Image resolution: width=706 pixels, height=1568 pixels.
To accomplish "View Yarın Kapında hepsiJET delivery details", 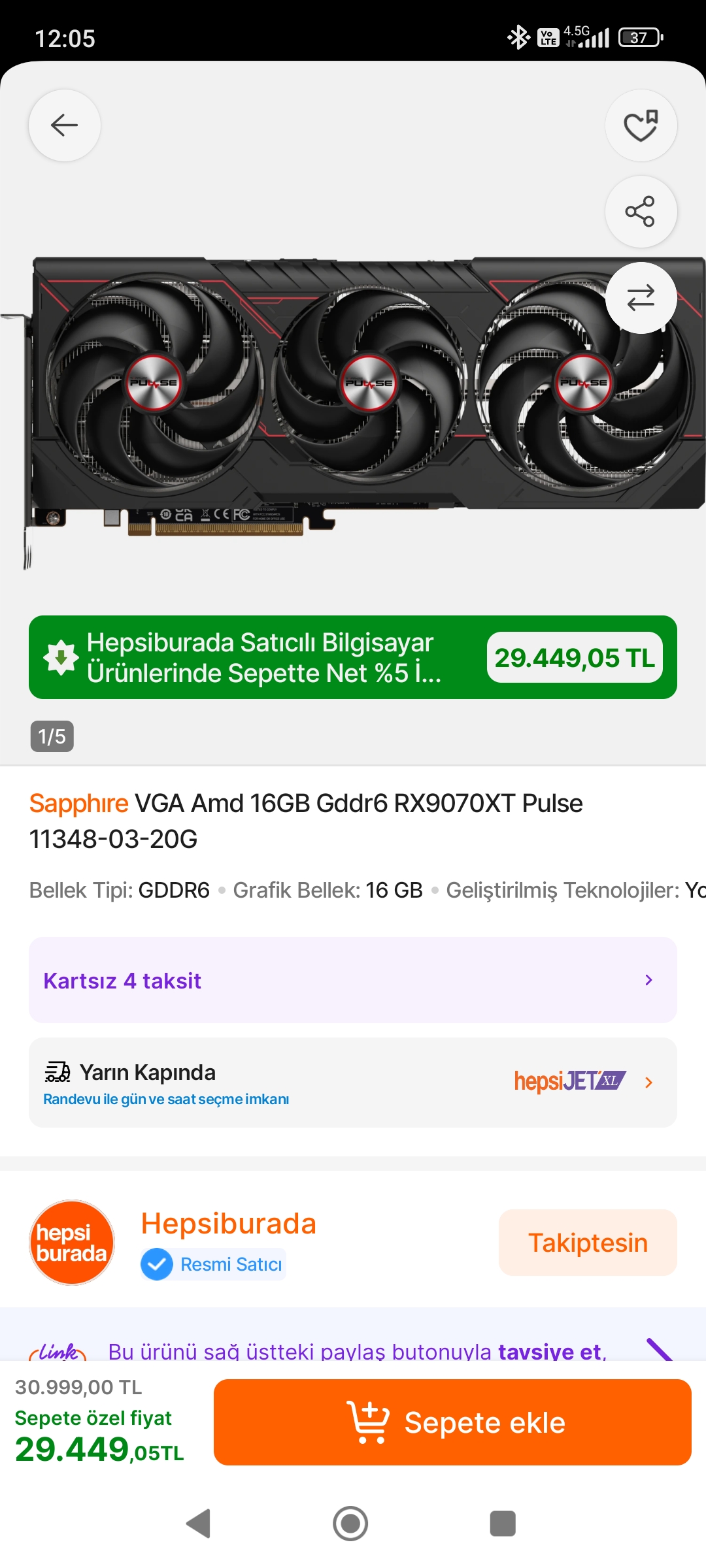I will [x=353, y=1083].
